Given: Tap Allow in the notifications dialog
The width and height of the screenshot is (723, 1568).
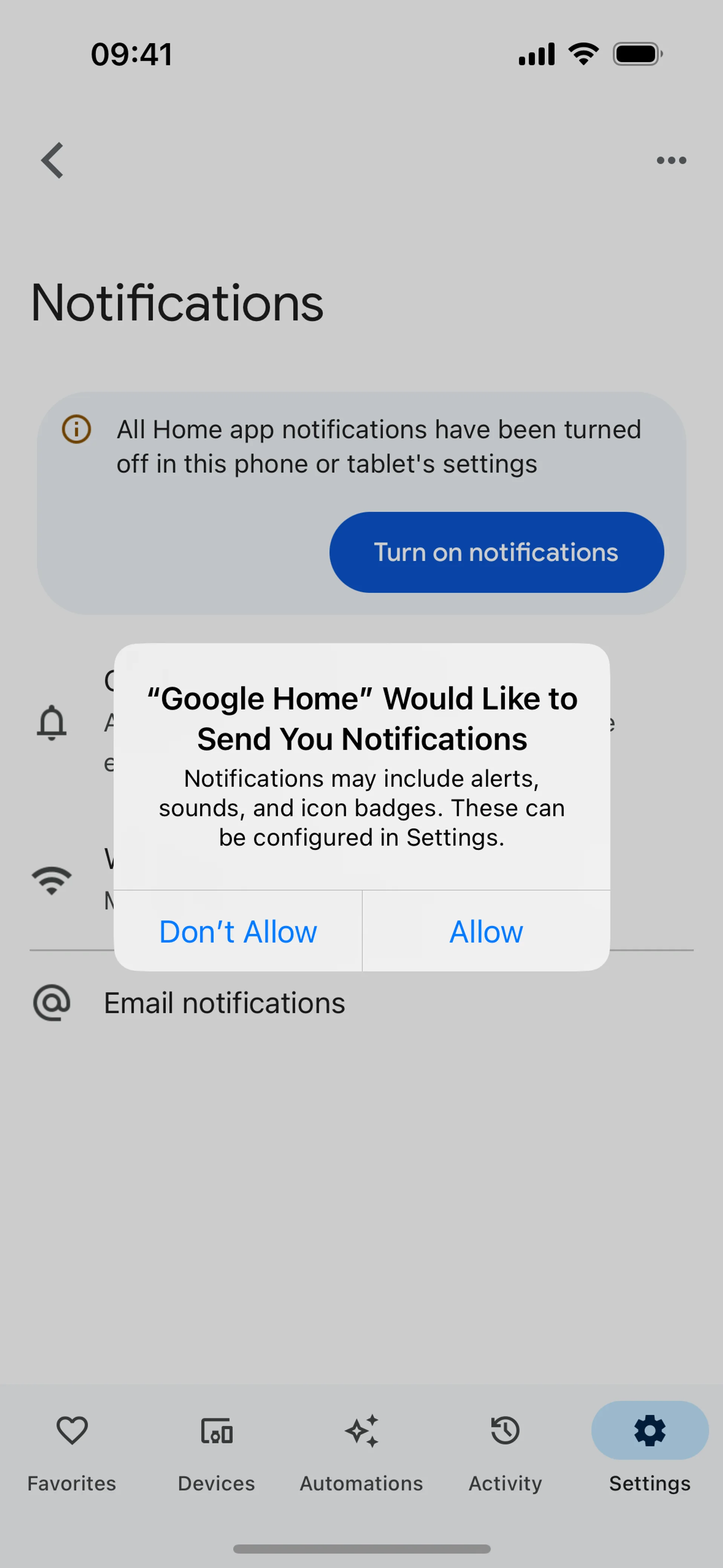Looking at the screenshot, I should (486, 931).
